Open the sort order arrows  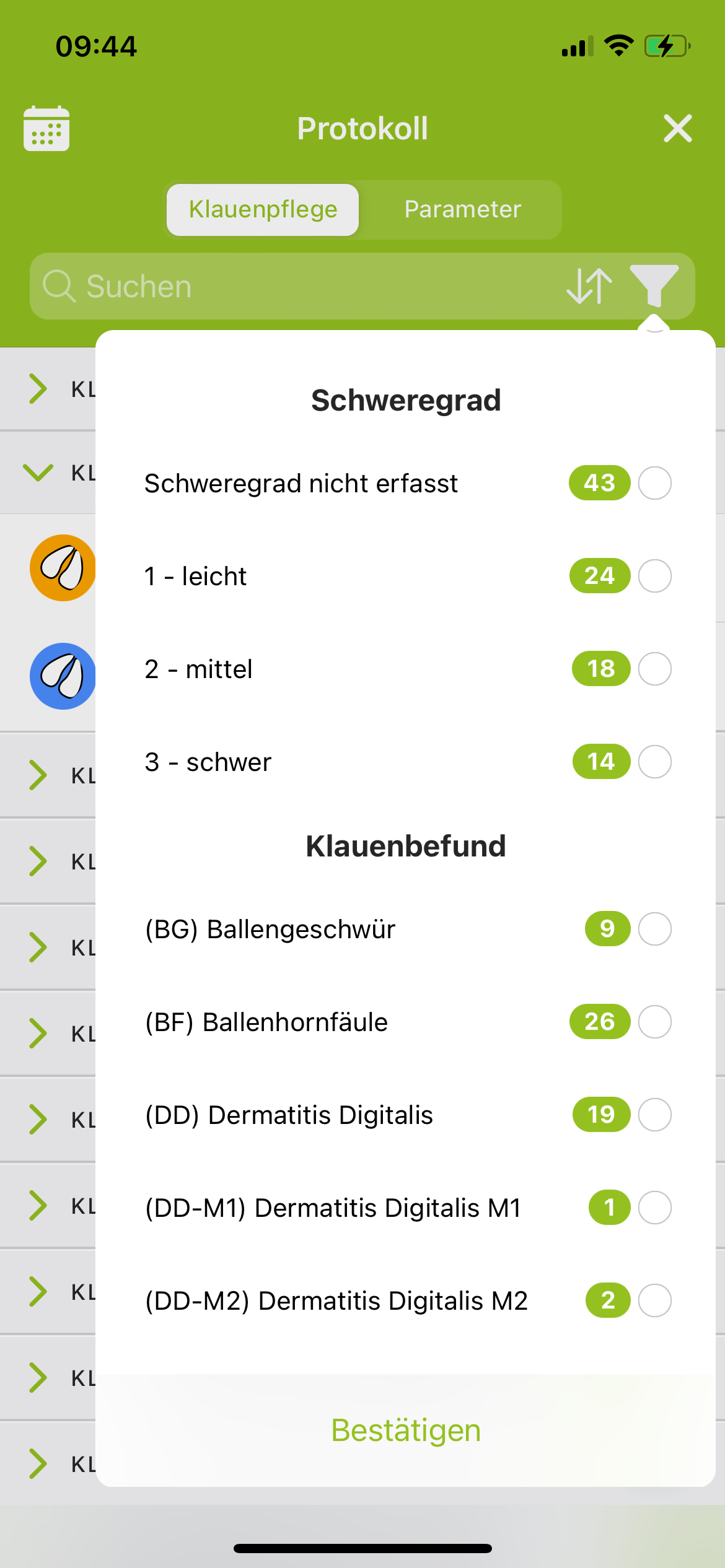coord(589,286)
